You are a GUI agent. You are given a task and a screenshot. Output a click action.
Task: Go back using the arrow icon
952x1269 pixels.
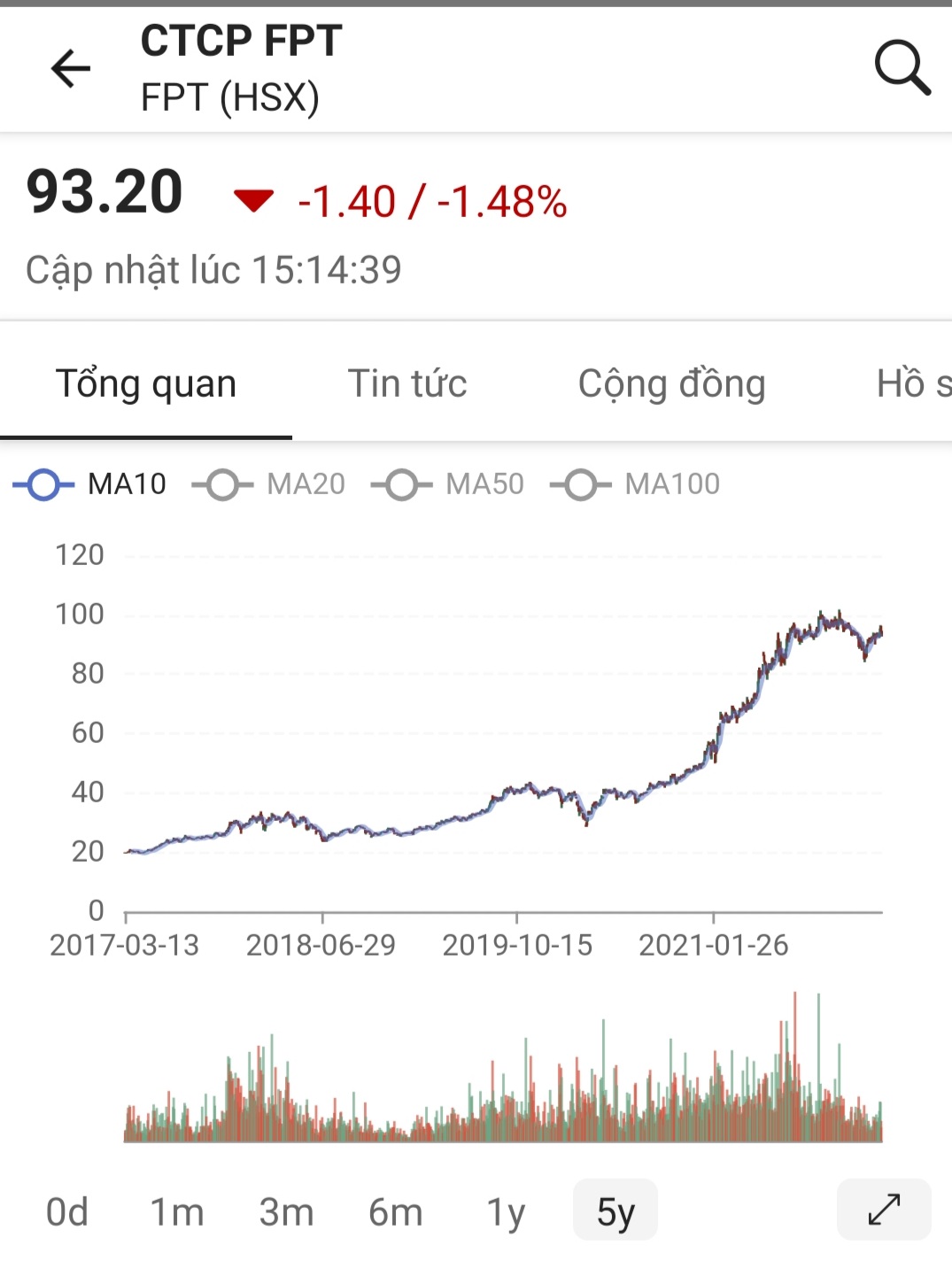pyautogui.click(x=71, y=68)
